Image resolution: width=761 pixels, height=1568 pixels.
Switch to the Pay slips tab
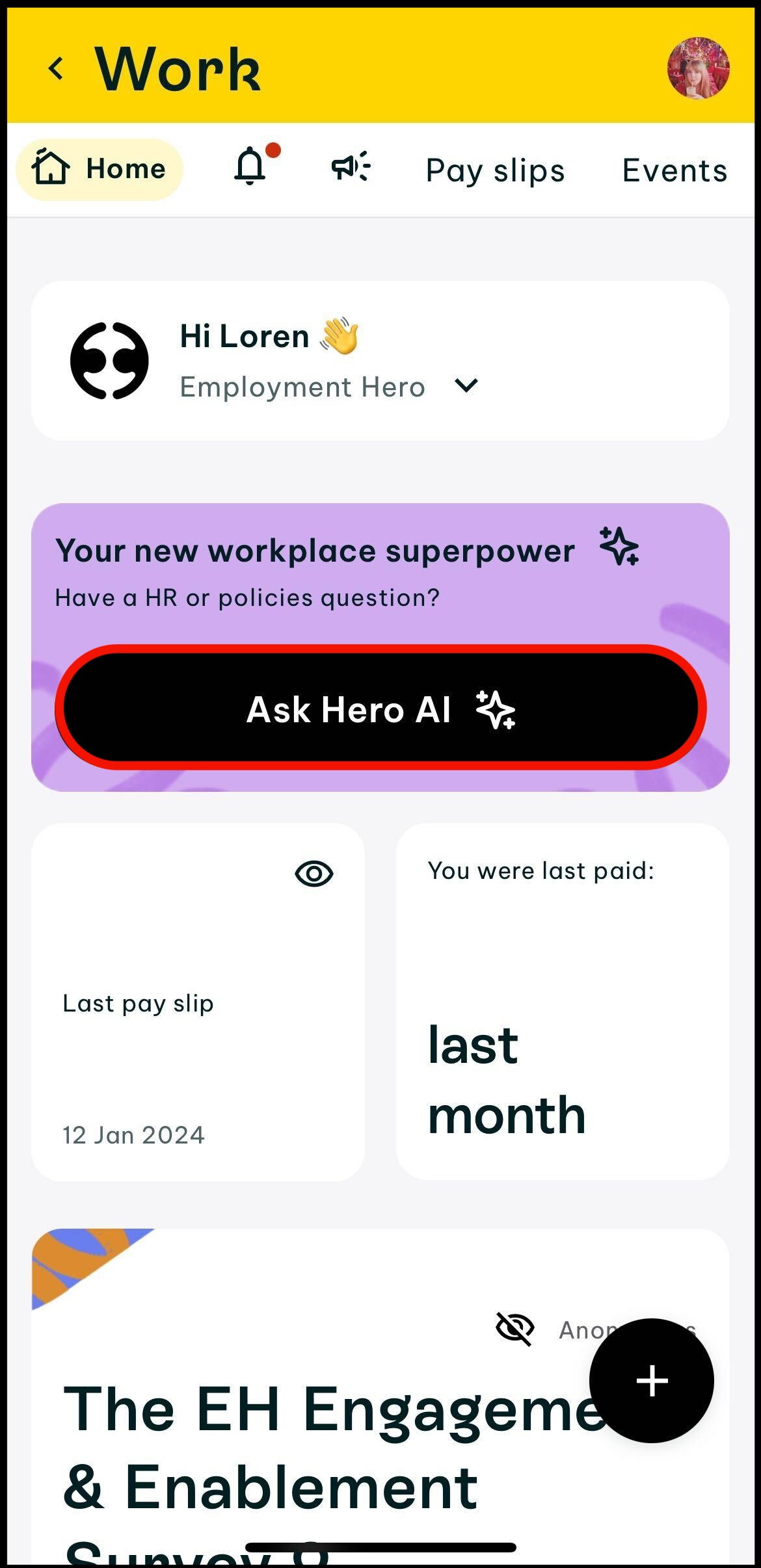pyautogui.click(x=495, y=170)
